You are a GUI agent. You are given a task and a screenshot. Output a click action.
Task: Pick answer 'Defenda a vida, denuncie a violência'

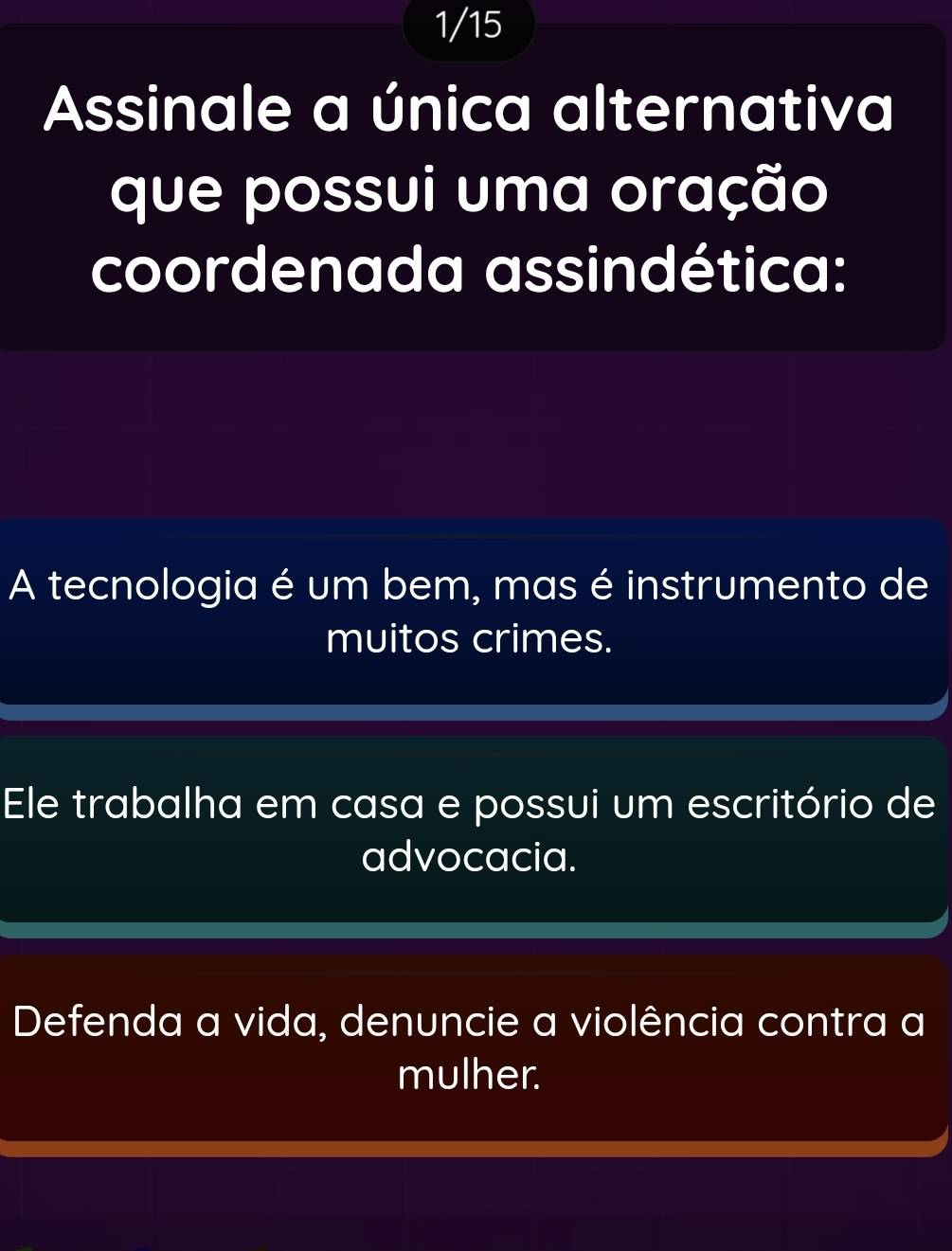pyautogui.click(x=471, y=1048)
